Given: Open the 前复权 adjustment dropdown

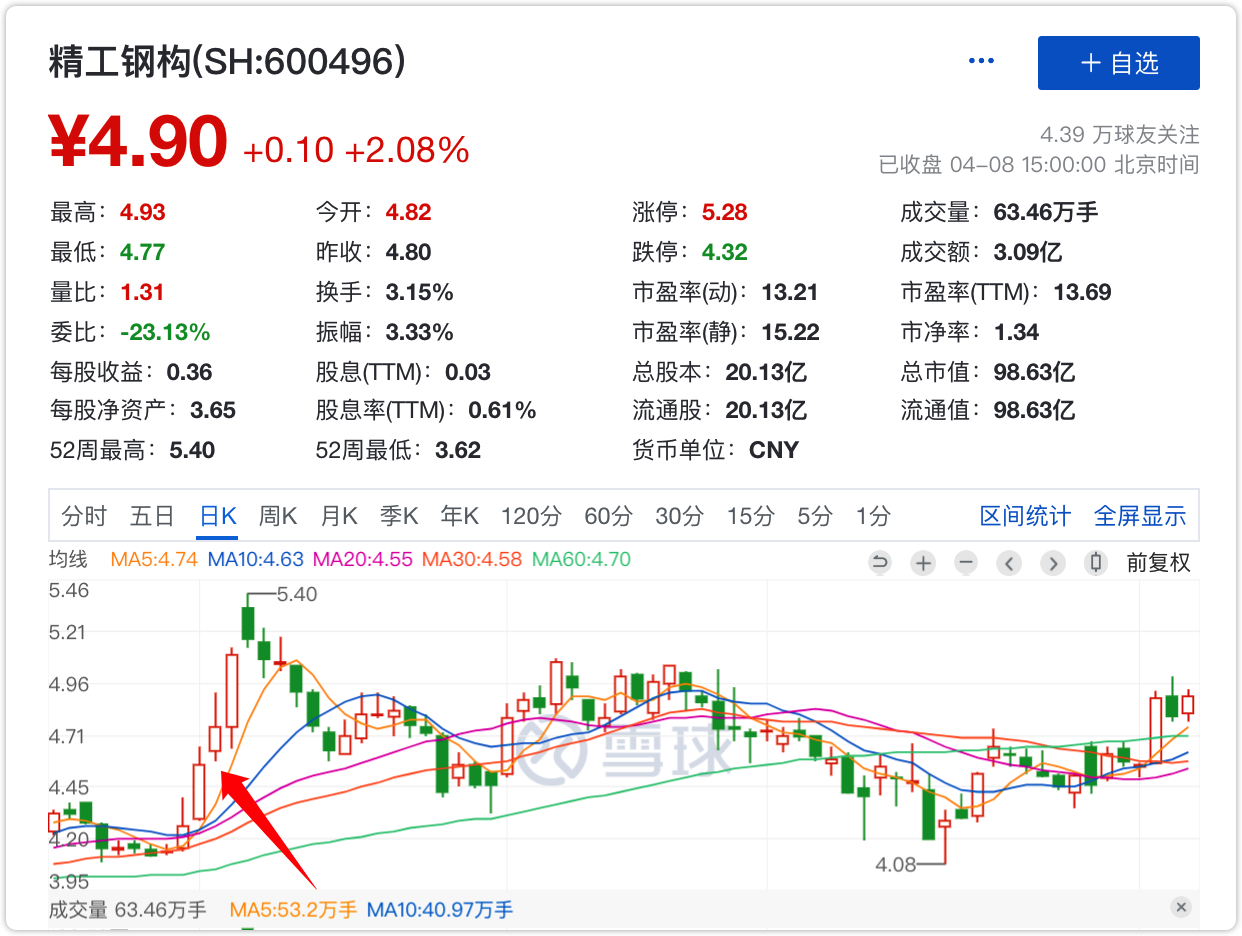Looking at the screenshot, I should coord(1158,563).
